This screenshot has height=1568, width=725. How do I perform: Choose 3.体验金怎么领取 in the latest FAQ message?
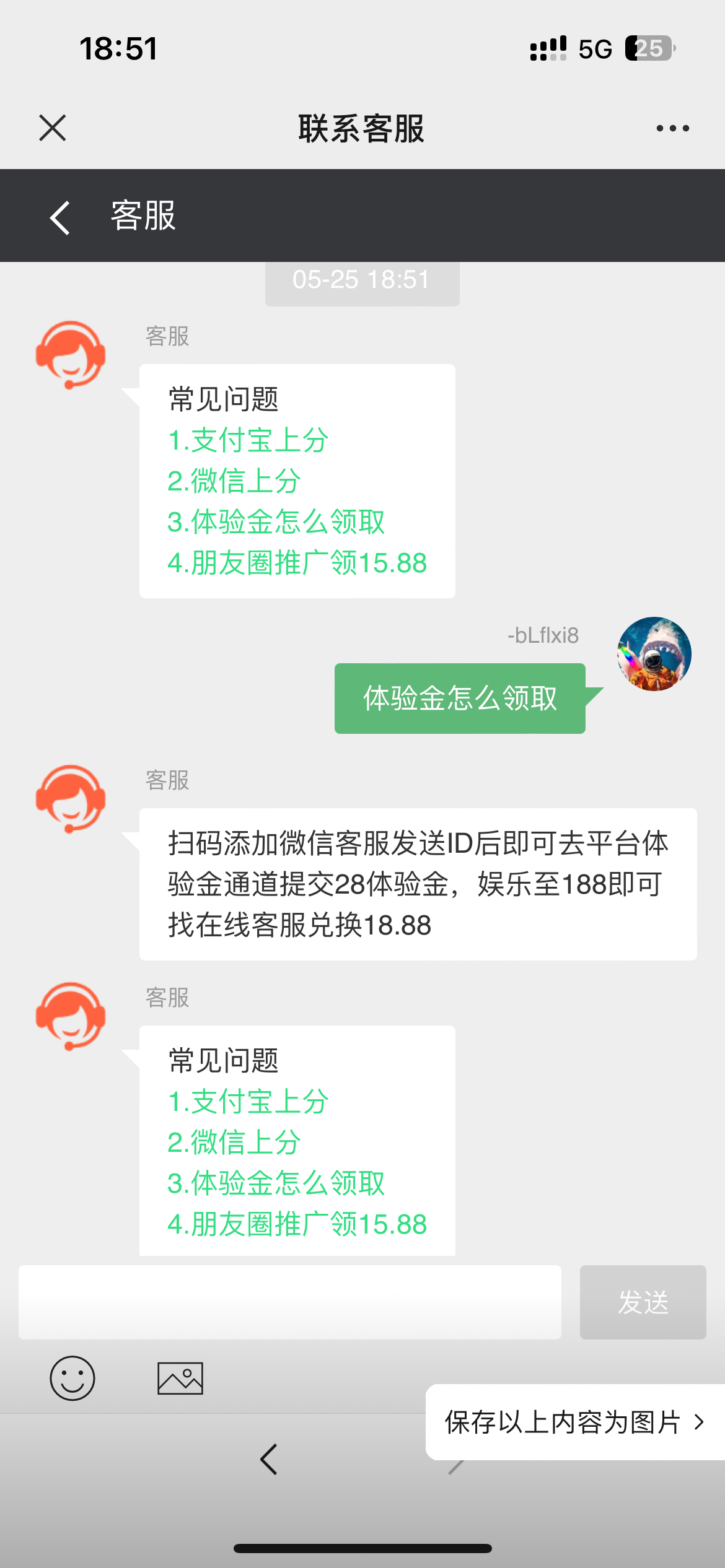pyautogui.click(x=276, y=1183)
